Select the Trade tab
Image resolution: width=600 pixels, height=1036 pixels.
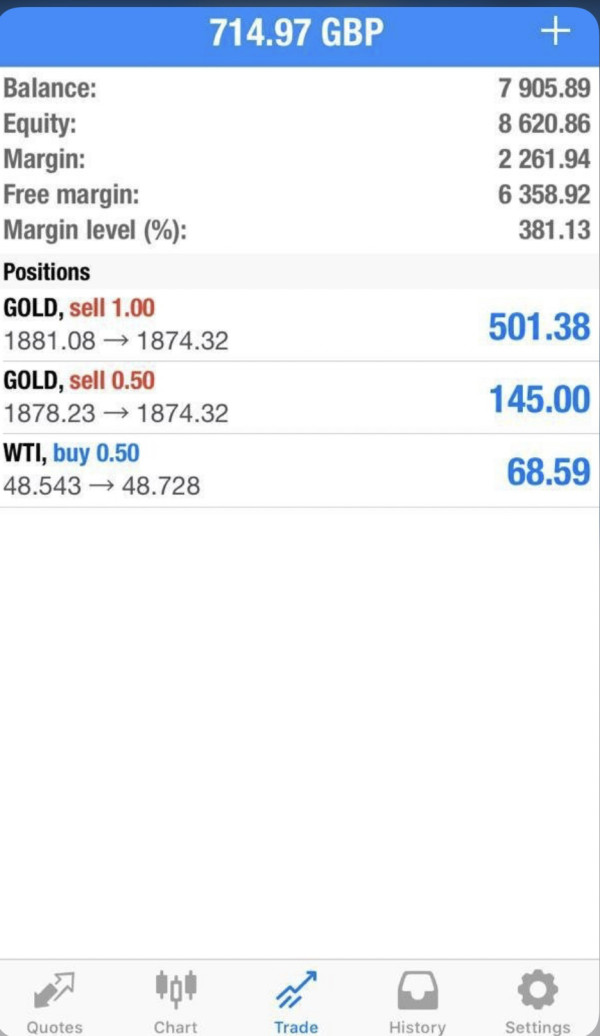coord(296,1001)
